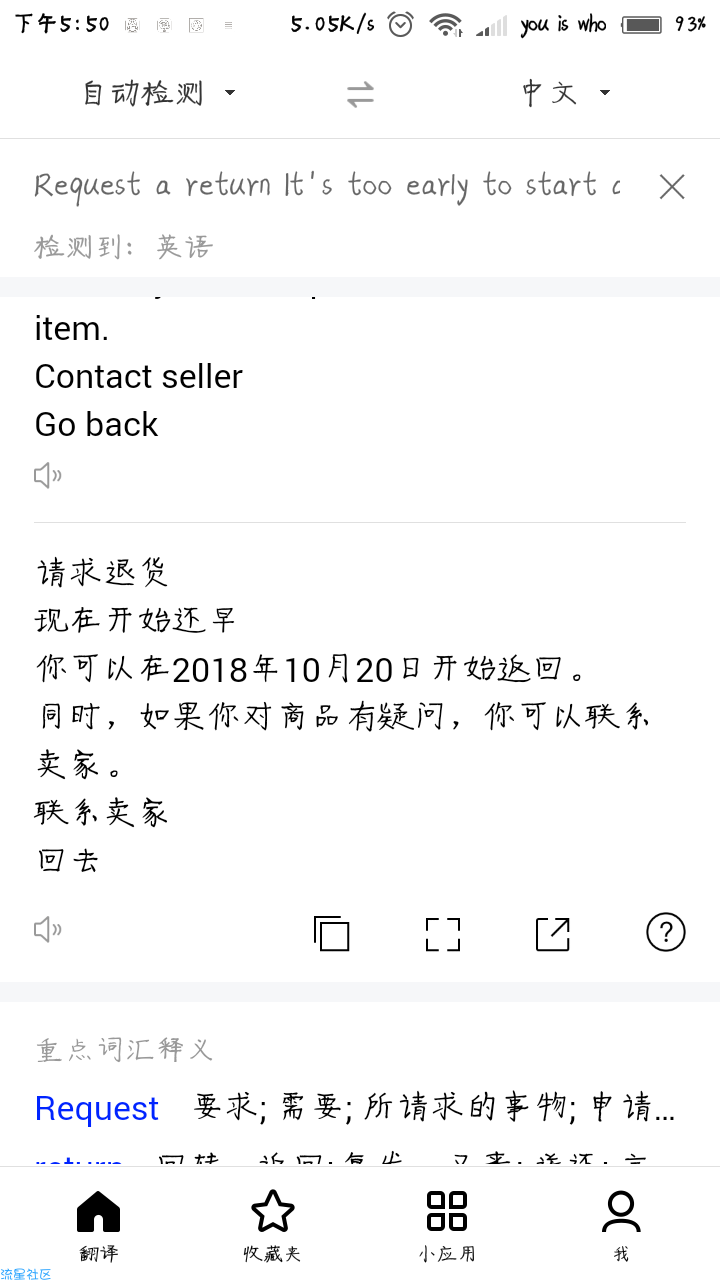Share the translation result

553,933
